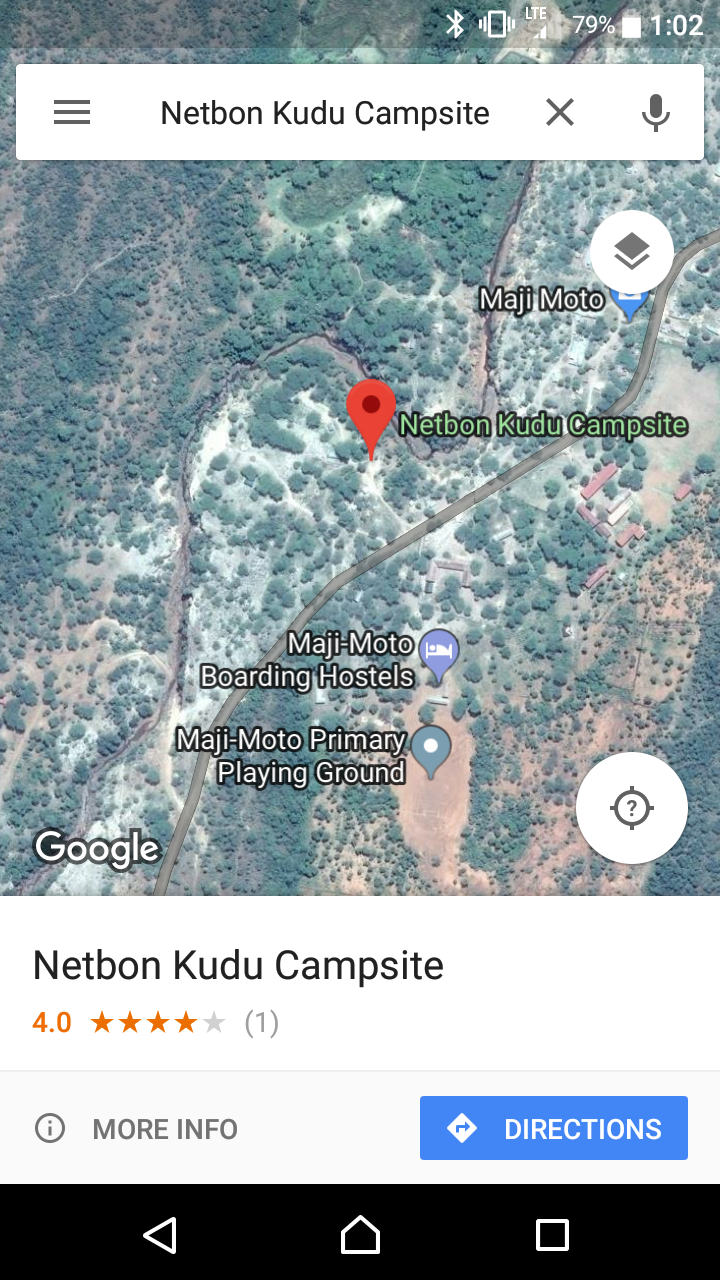Go to the home screen
Image resolution: width=720 pixels, height=1280 pixels.
pyautogui.click(x=360, y=1235)
